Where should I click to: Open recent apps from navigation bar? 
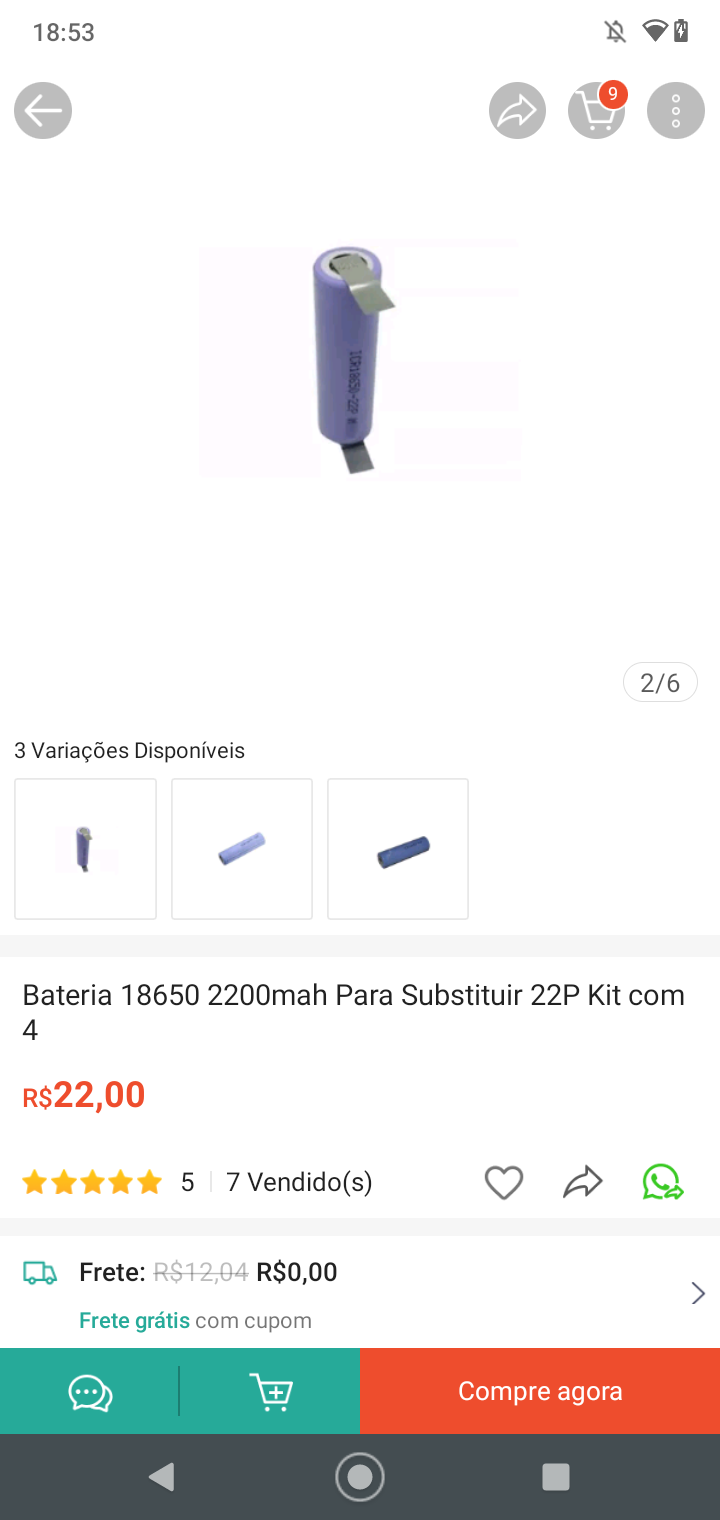pos(555,1477)
